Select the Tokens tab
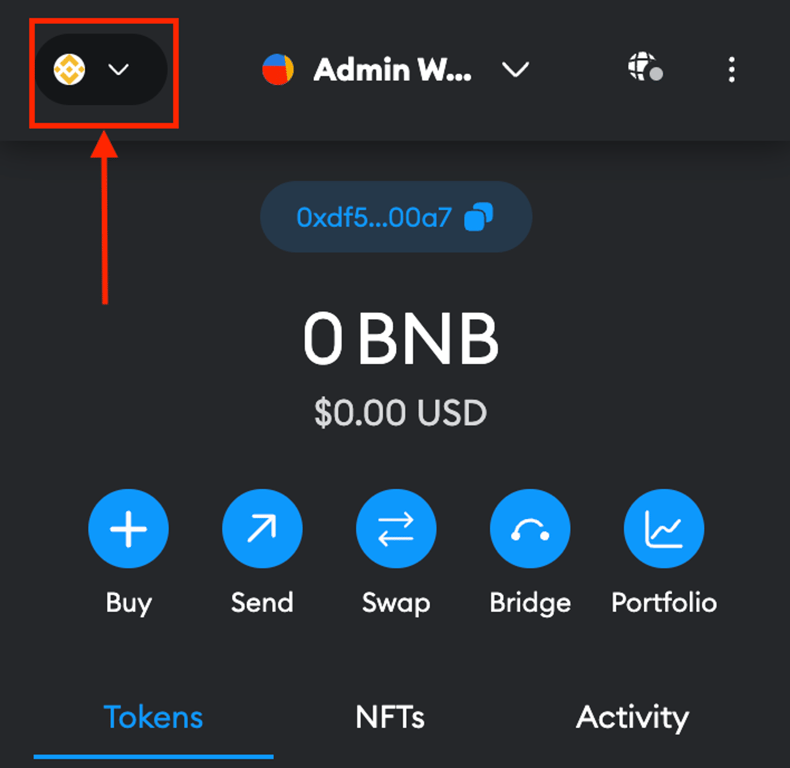This screenshot has width=790, height=768. pyautogui.click(x=153, y=717)
